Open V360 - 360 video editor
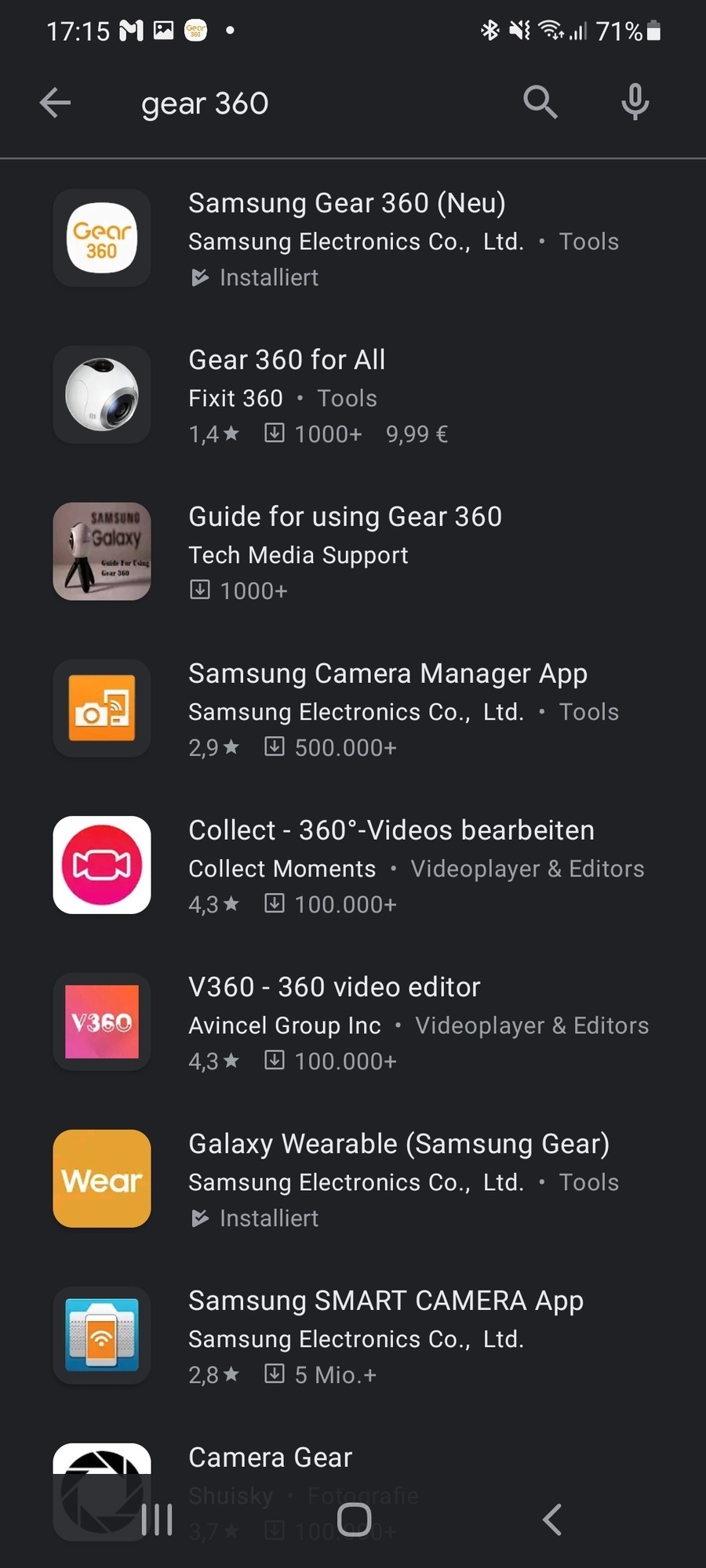Viewport: 706px width, 1568px height. point(334,988)
